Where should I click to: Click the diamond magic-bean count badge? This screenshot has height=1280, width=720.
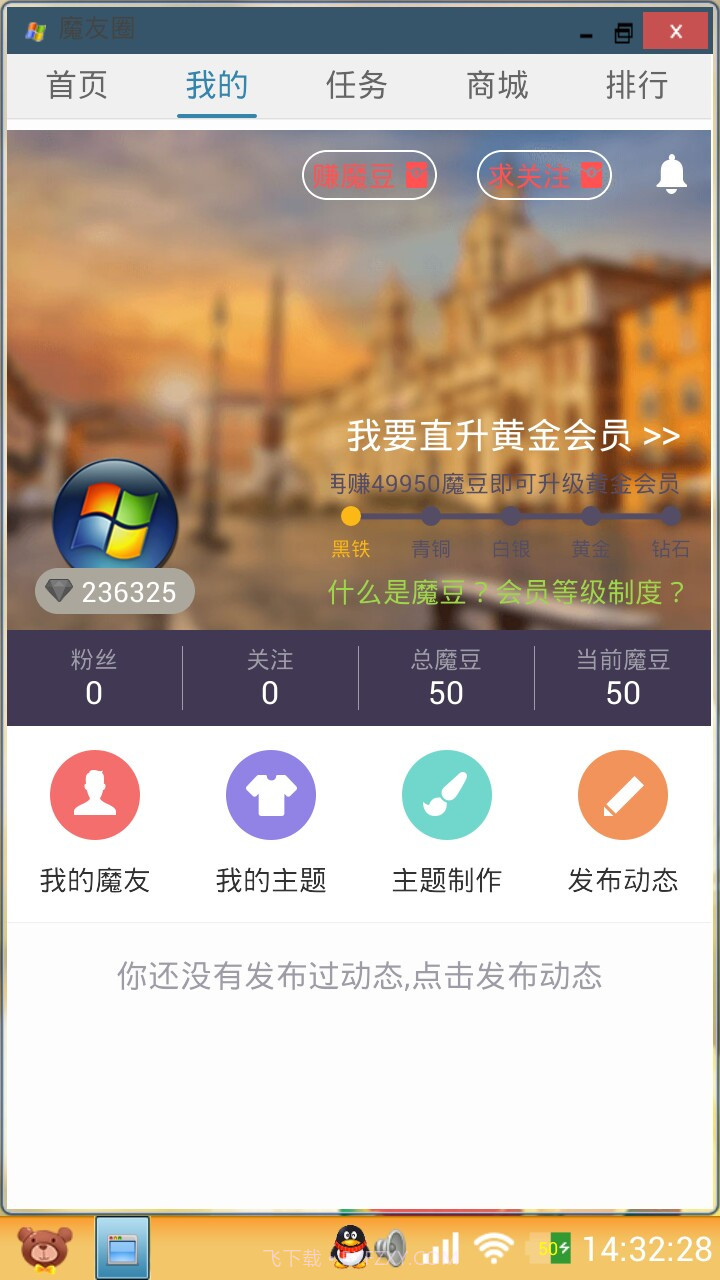point(113,591)
